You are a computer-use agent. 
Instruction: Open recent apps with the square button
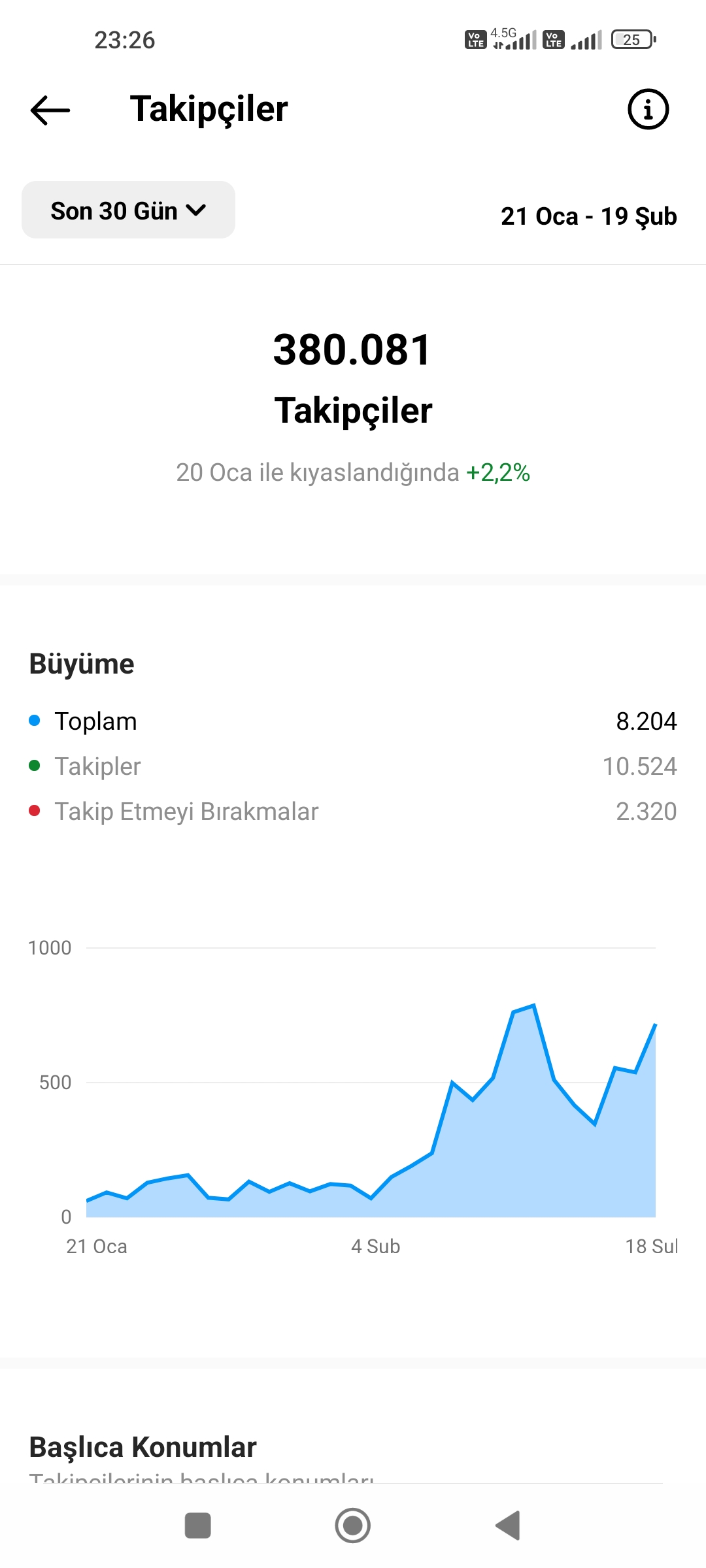click(x=198, y=1526)
